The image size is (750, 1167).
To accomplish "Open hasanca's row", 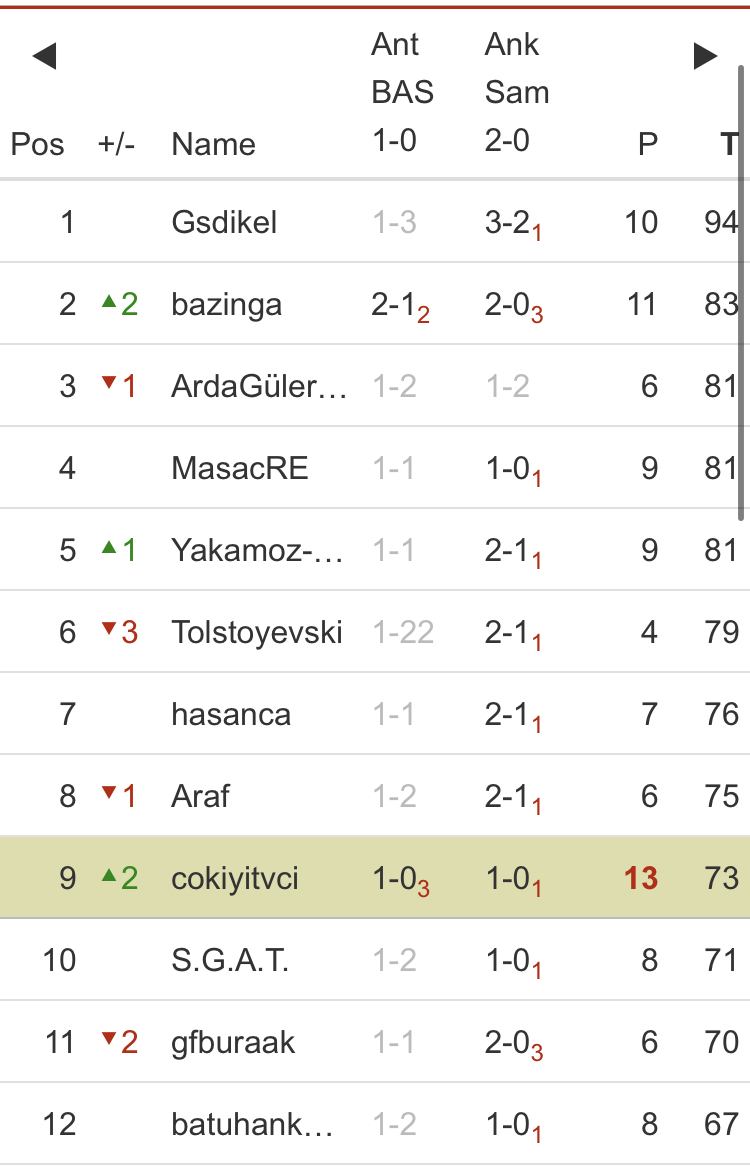I will click(x=231, y=714).
